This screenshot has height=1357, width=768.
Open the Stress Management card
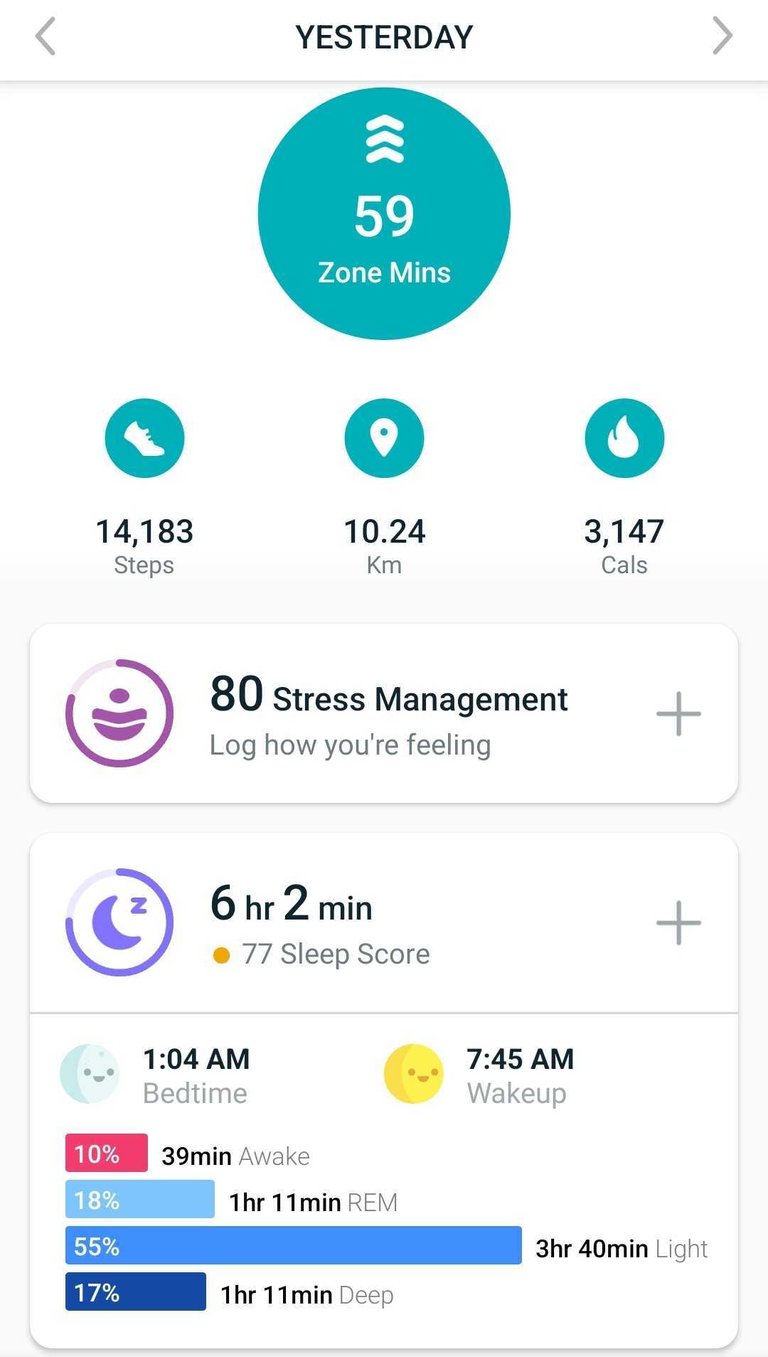click(x=384, y=714)
